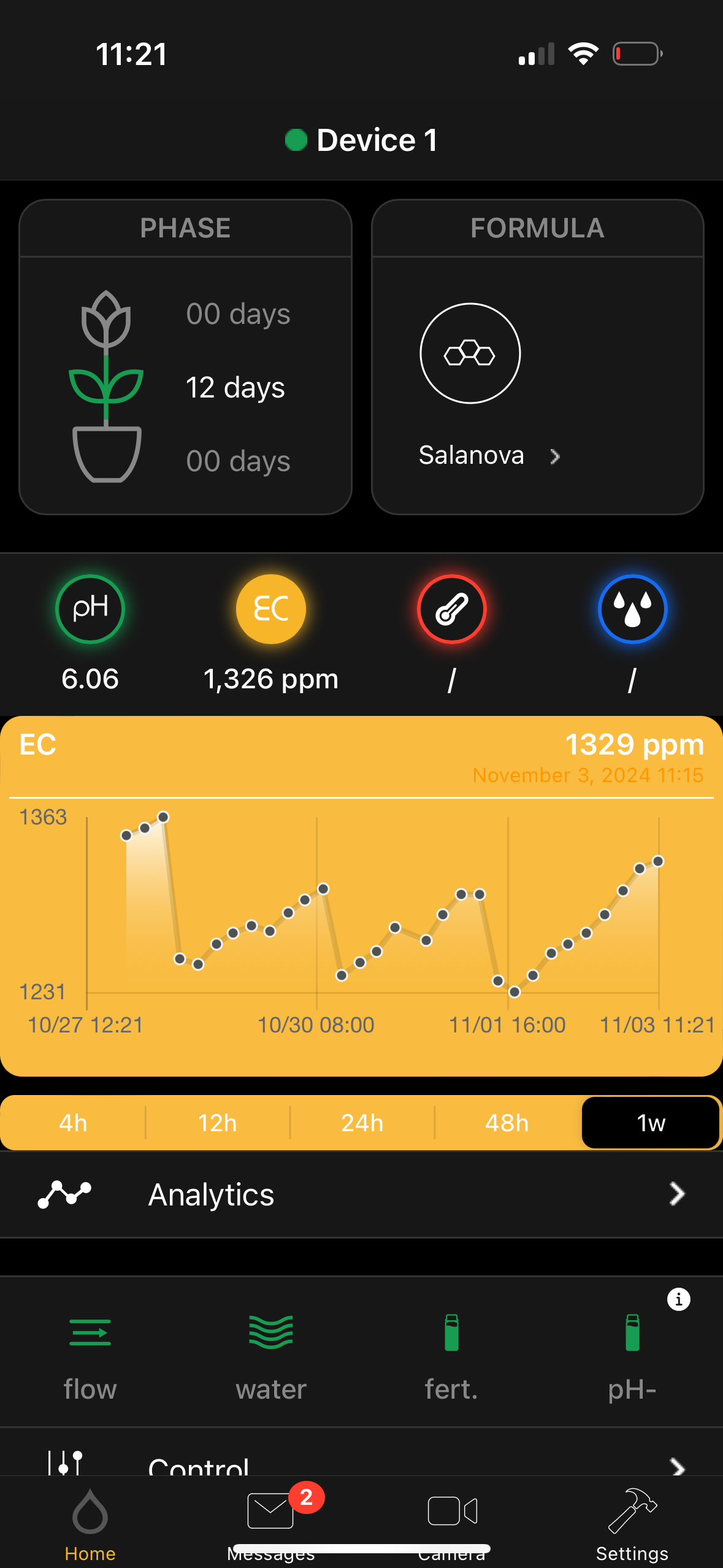Switch chart range to 12h

(x=217, y=1123)
